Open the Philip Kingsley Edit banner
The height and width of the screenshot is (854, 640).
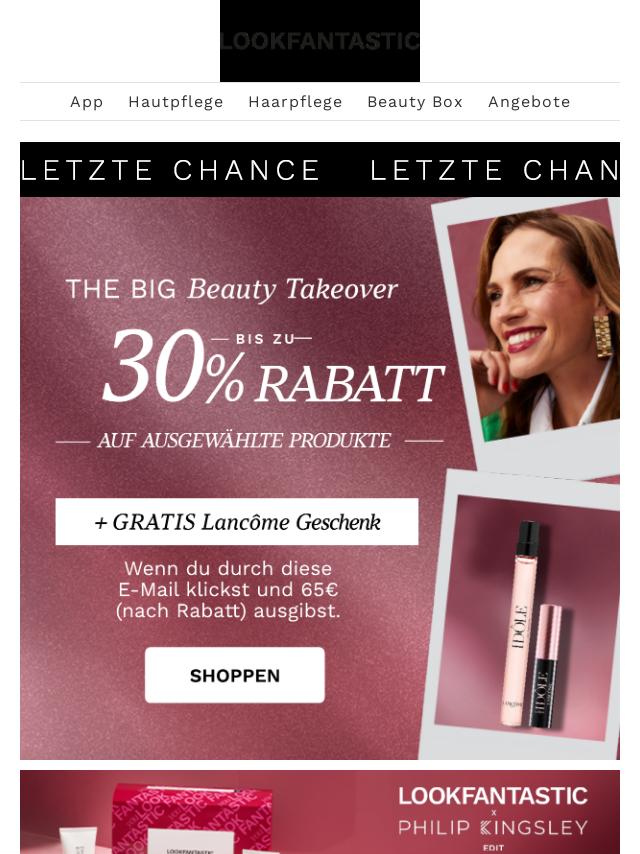point(320,812)
